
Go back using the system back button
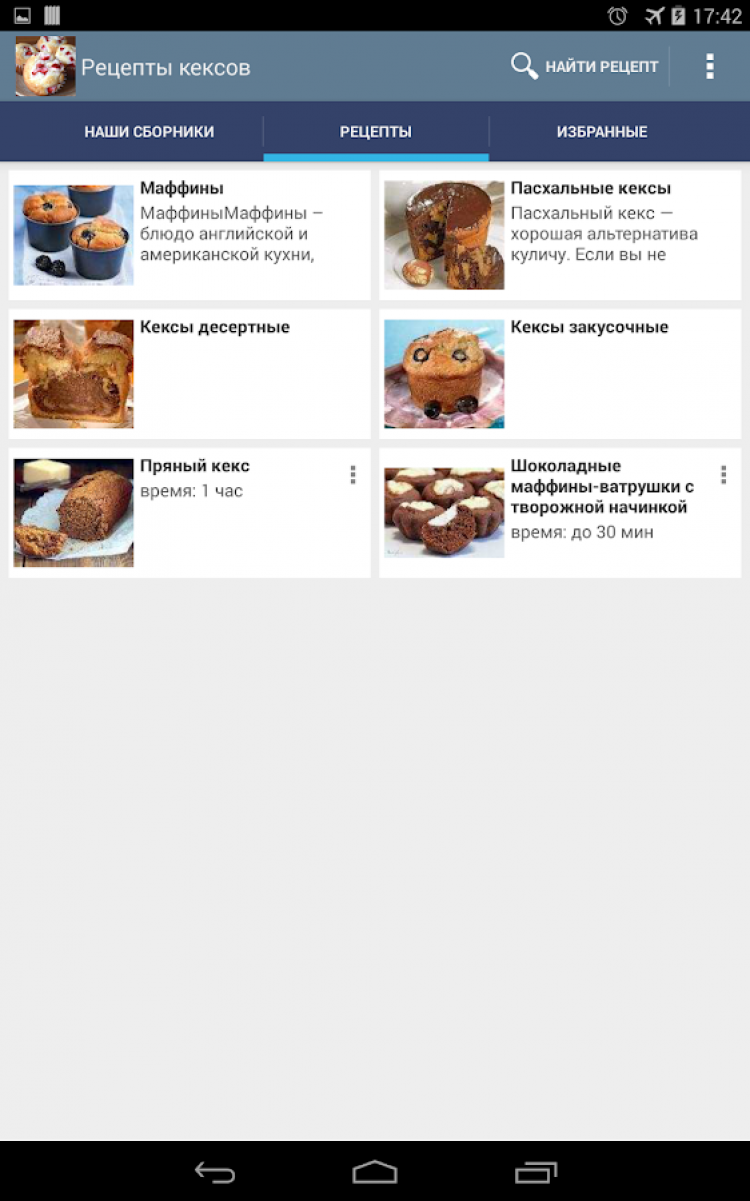[x=215, y=1172]
